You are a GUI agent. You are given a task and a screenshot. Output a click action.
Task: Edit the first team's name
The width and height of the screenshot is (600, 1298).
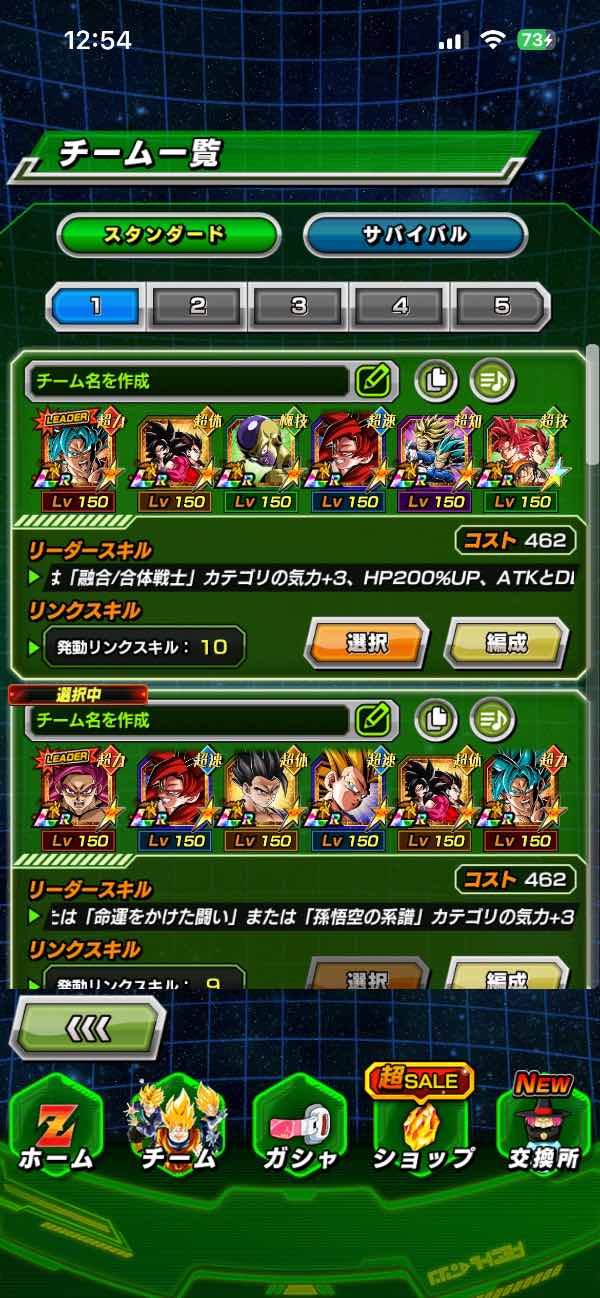pos(372,380)
